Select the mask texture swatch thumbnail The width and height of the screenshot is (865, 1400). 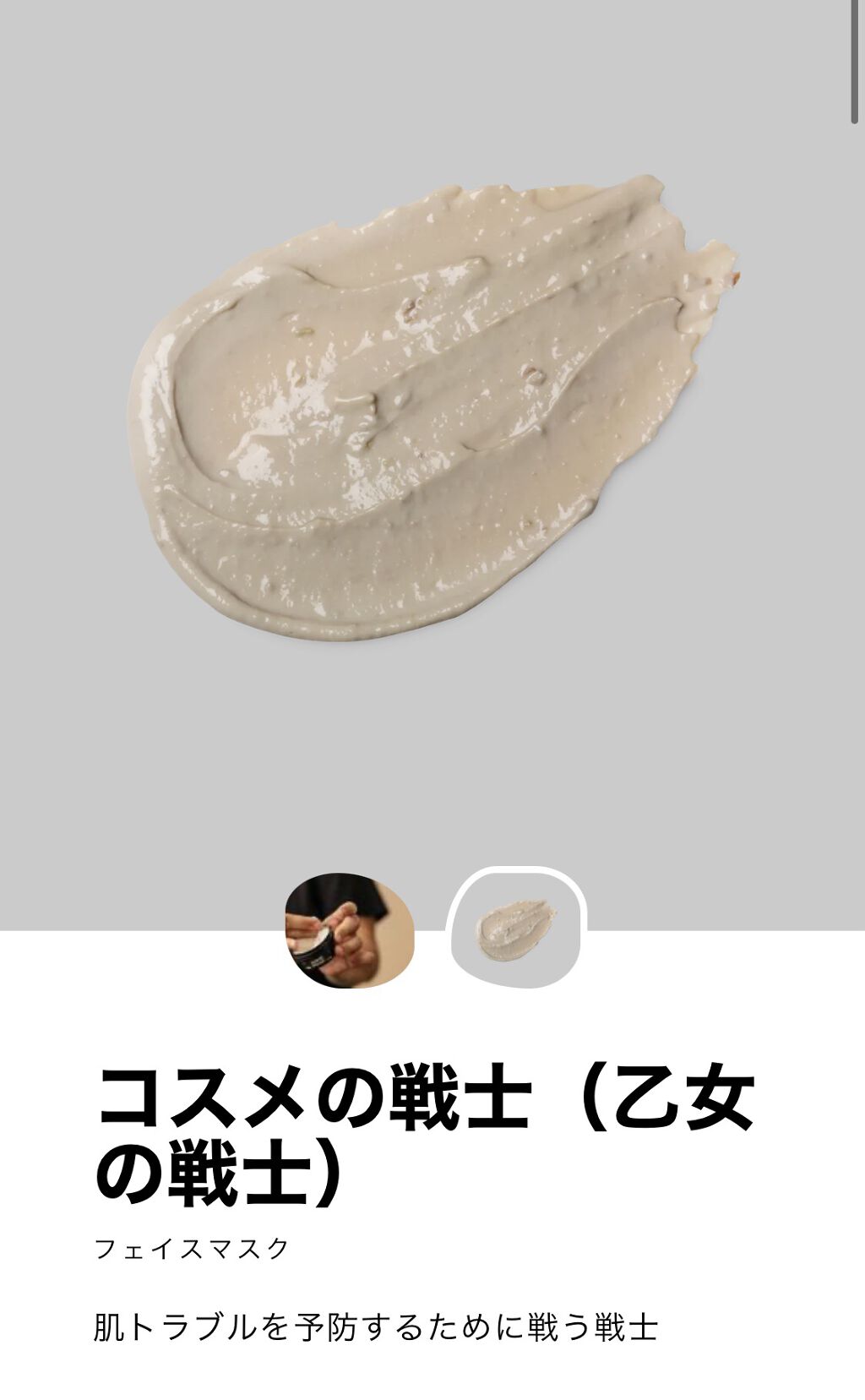click(517, 930)
